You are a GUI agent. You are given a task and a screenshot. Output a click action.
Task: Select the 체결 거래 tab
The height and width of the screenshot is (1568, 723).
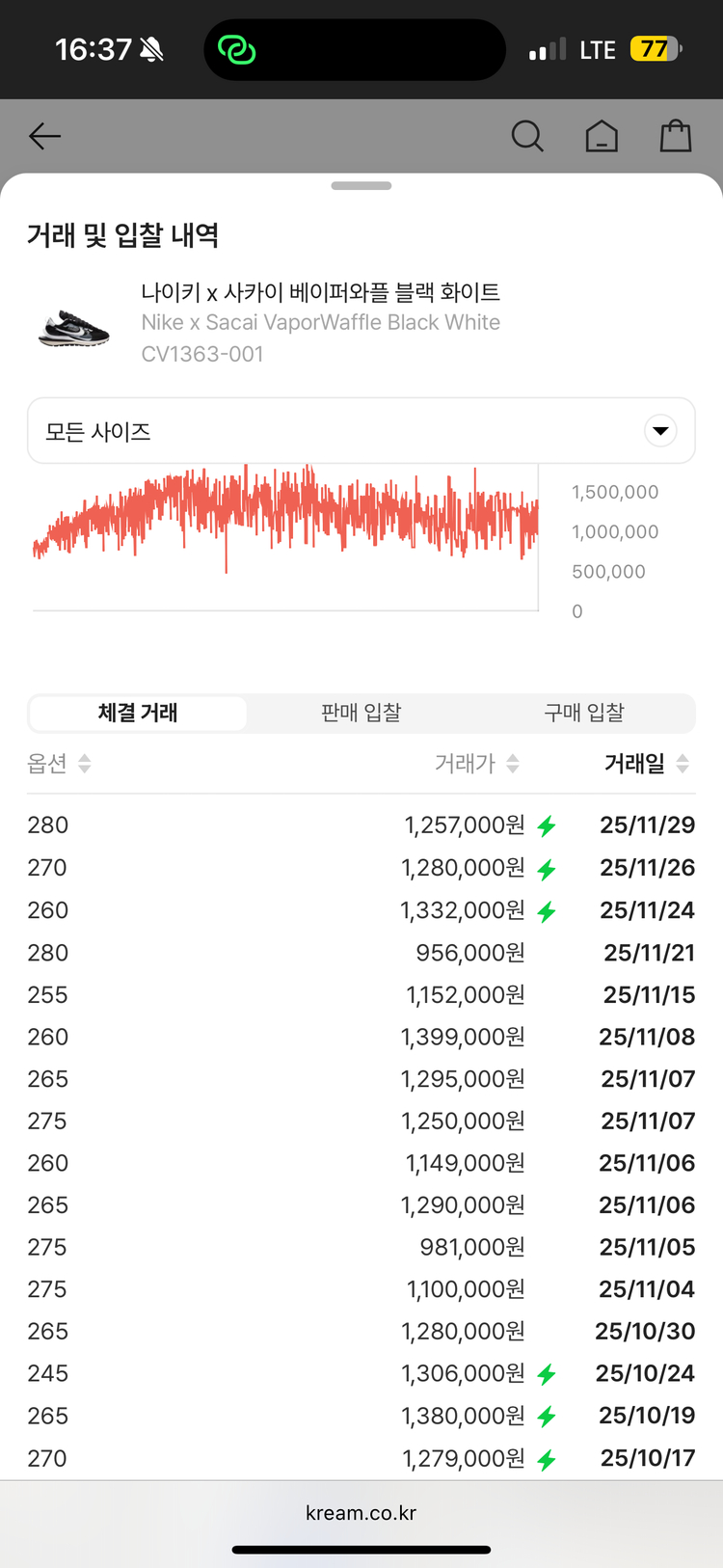point(138,712)
